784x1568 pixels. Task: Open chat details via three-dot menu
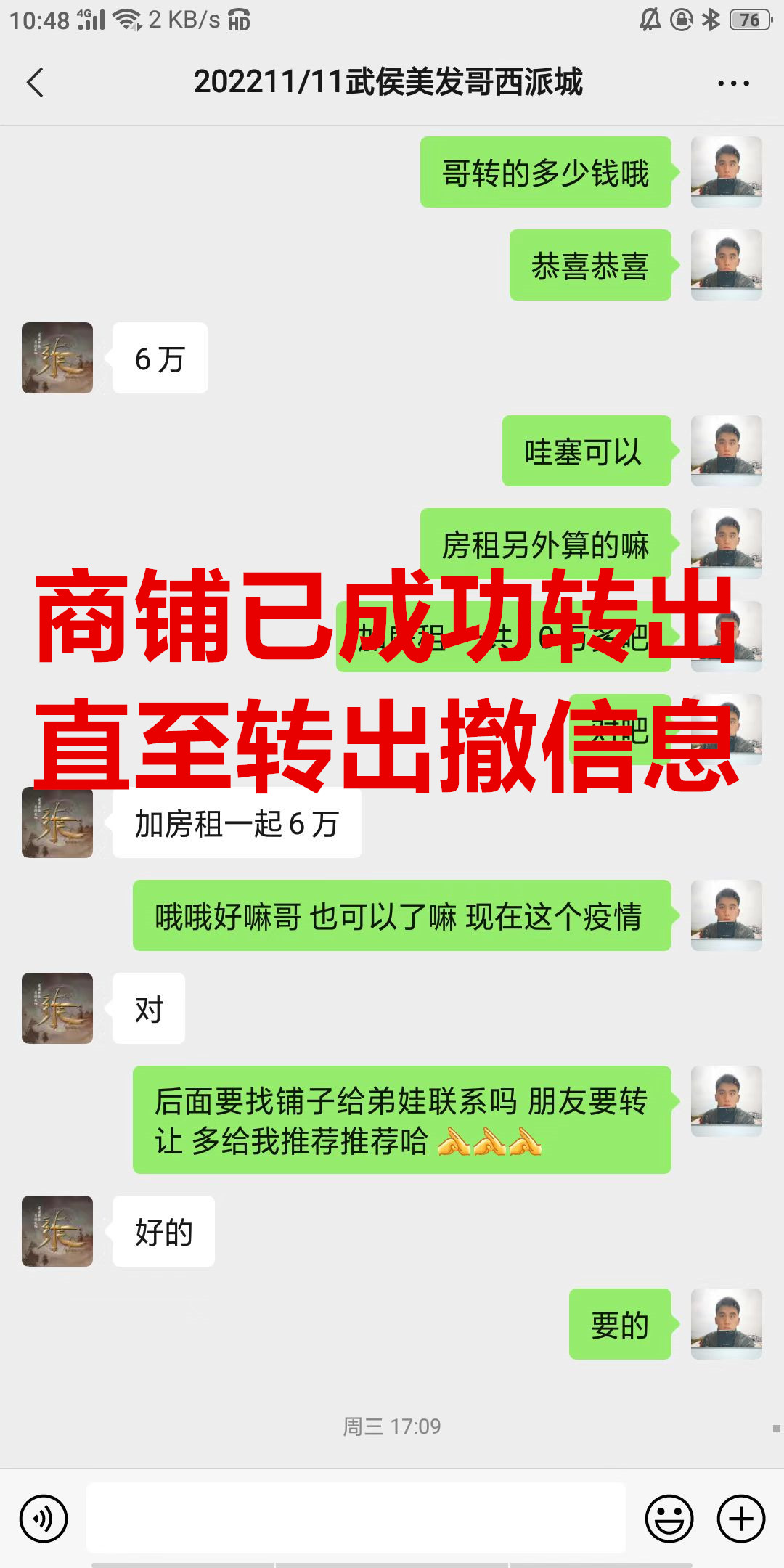pos(733,83)
